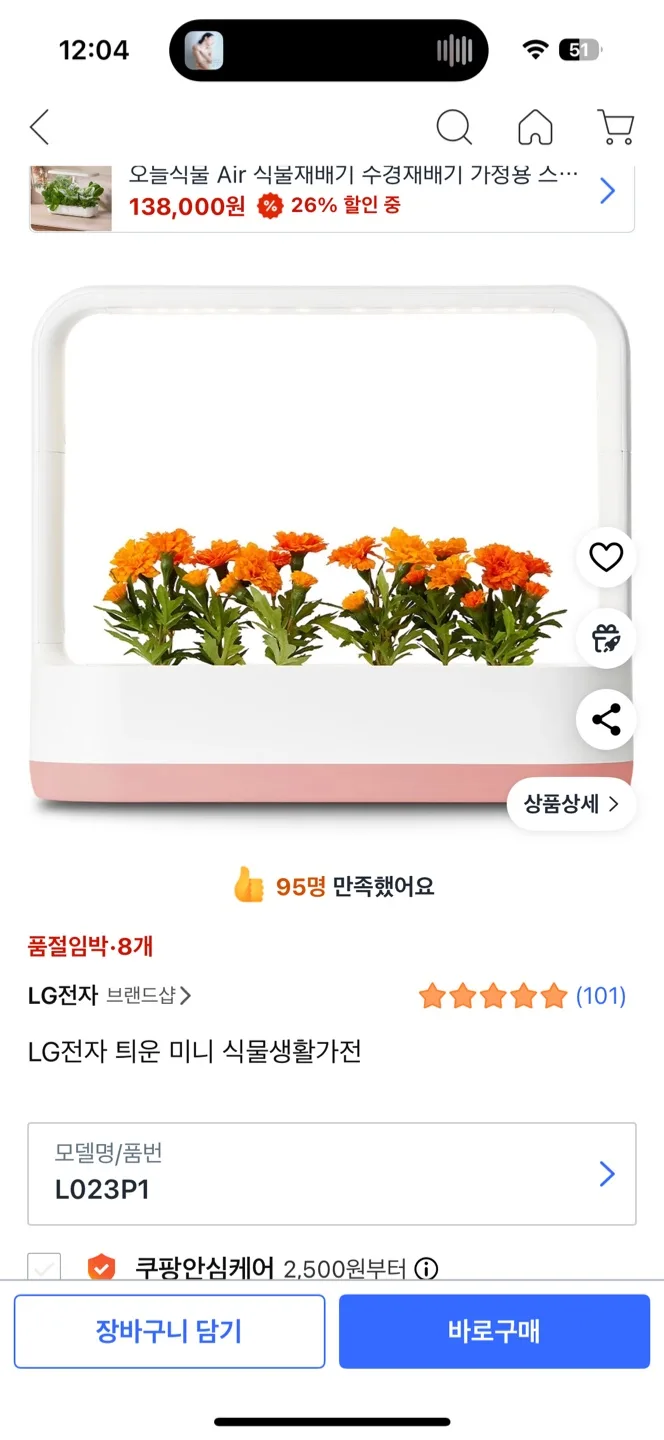Tap 장바구니 담기 to add to cart
This screenshot has height=1440, width=664.
[169, 1331]
